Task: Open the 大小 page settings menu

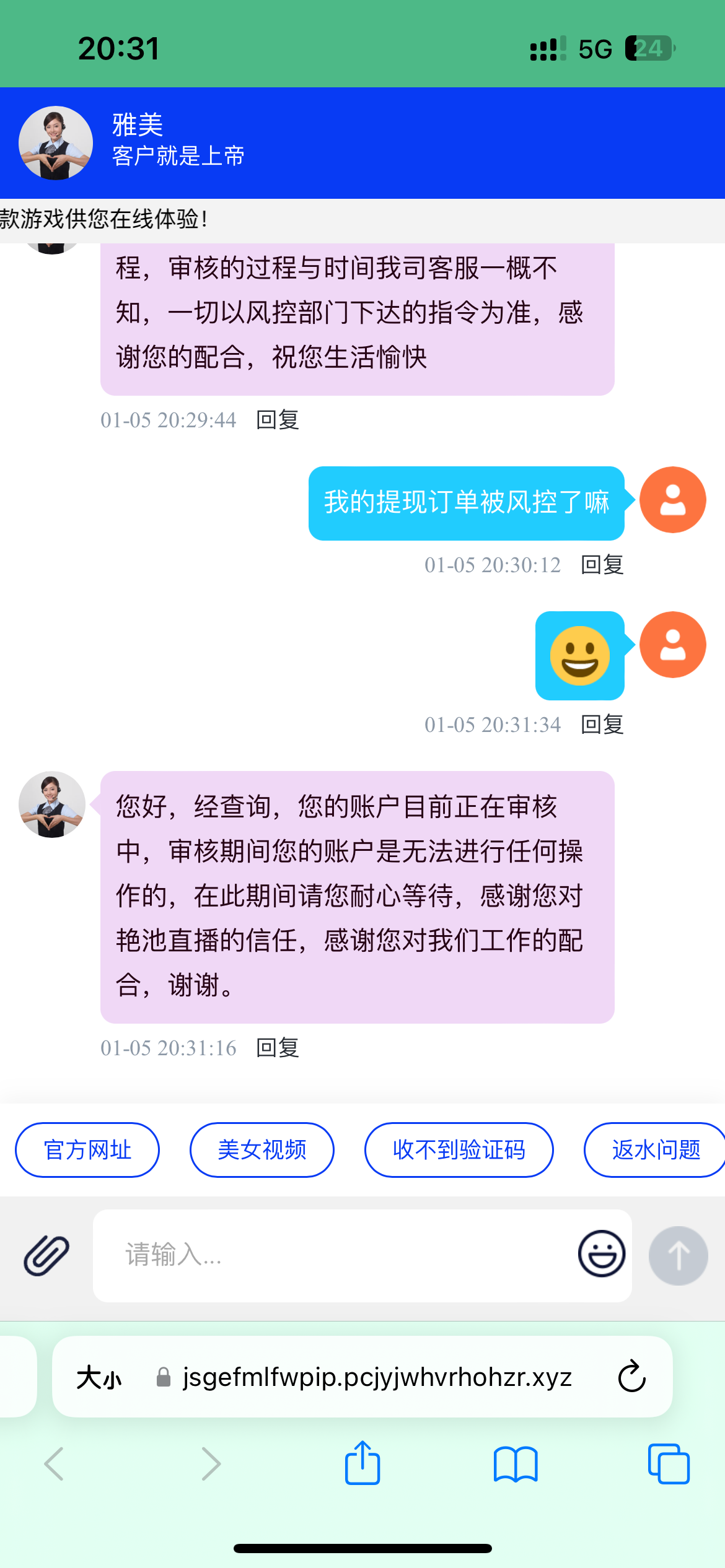Action: (x=99, y=1377)
